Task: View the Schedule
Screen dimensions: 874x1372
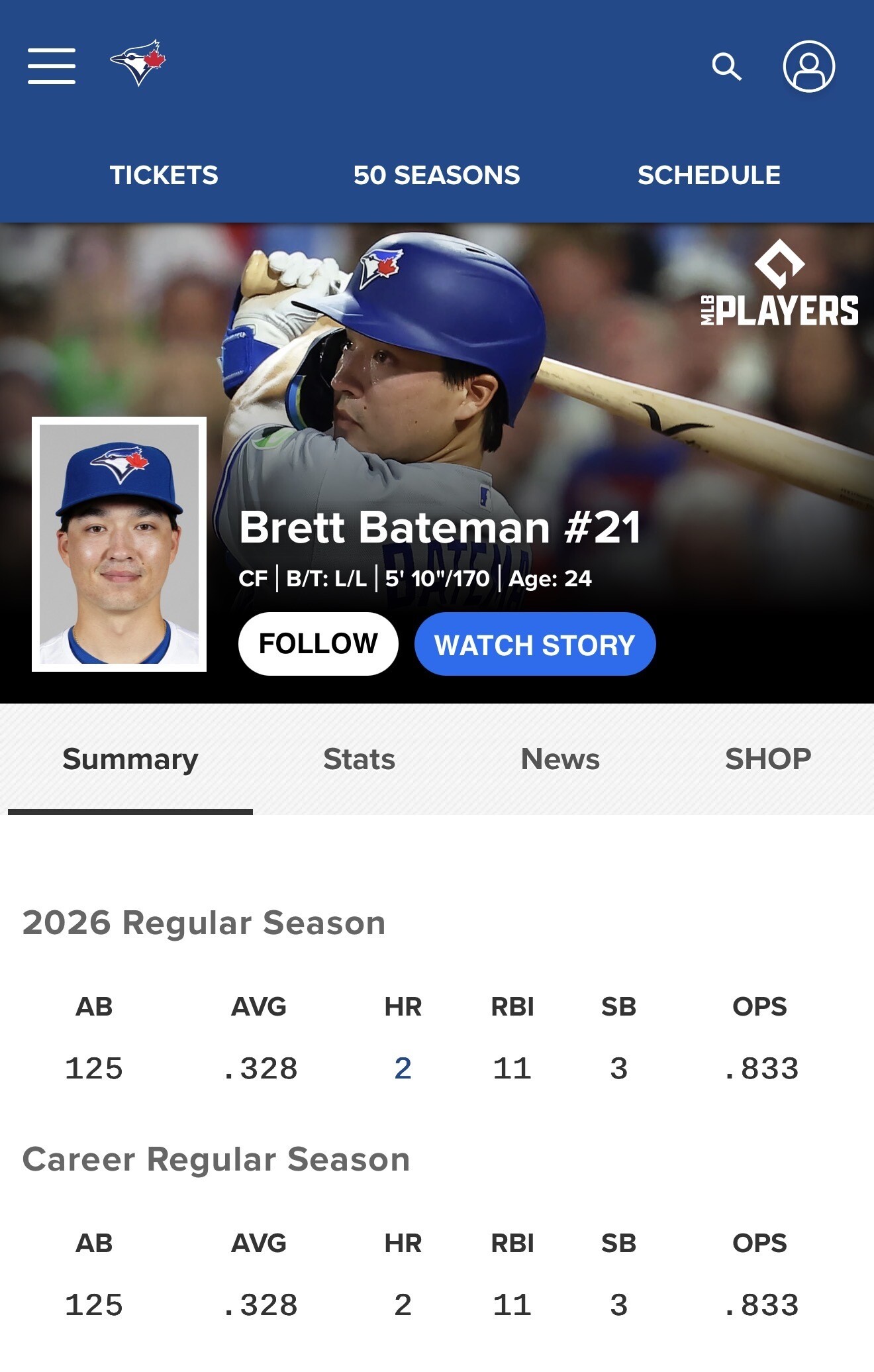Action: tap(709, 176)
